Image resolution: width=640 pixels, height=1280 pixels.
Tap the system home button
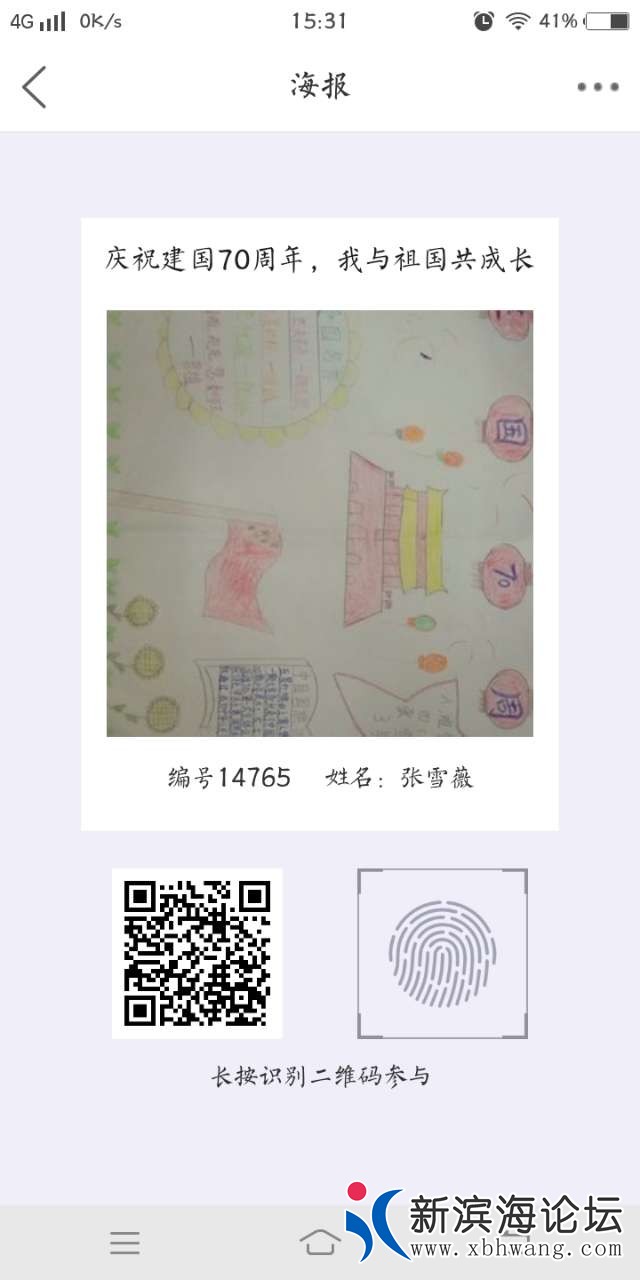pos(319,1242)
